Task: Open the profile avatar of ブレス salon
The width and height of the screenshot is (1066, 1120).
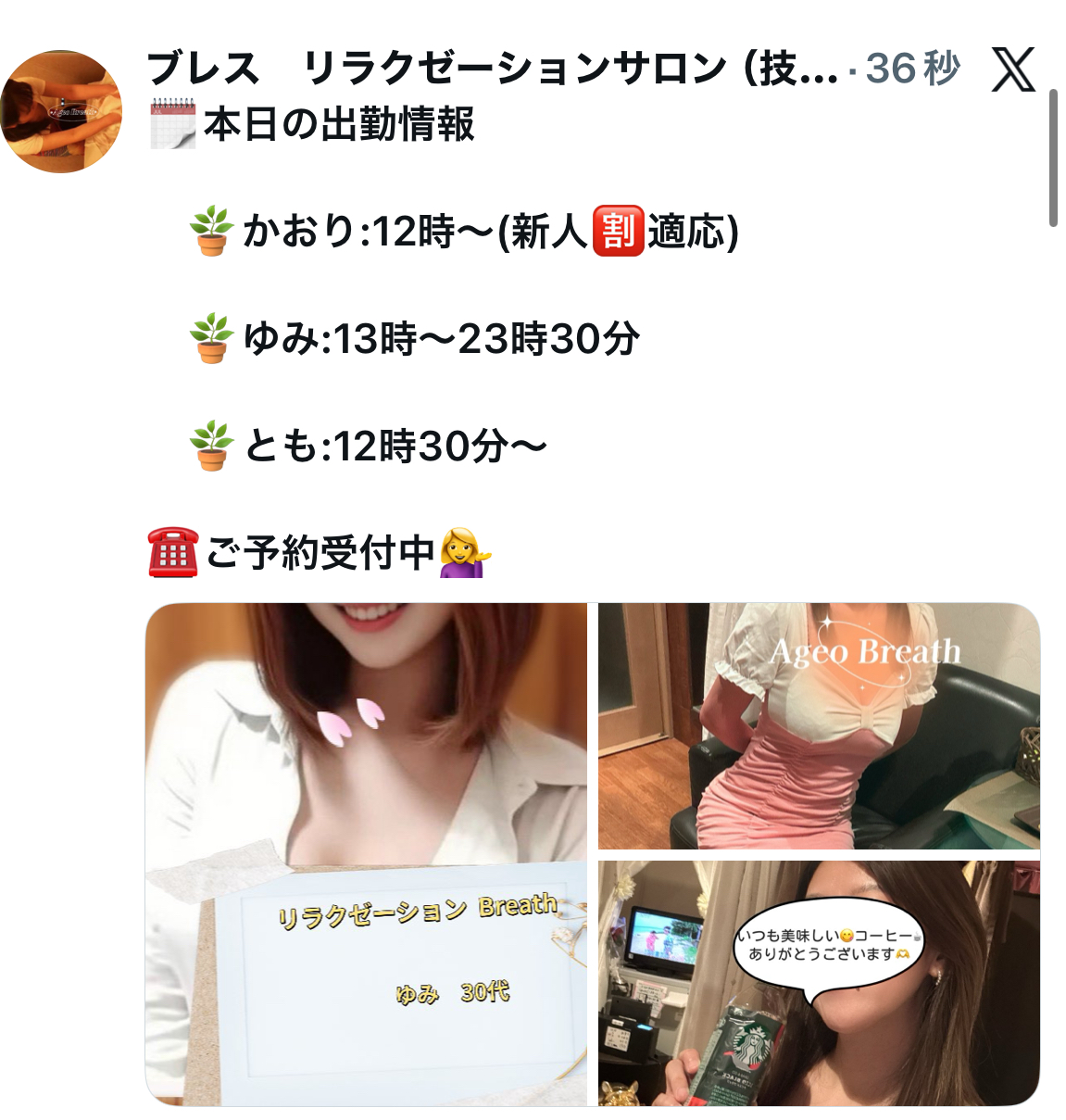Action: click(x=61, y=111)
